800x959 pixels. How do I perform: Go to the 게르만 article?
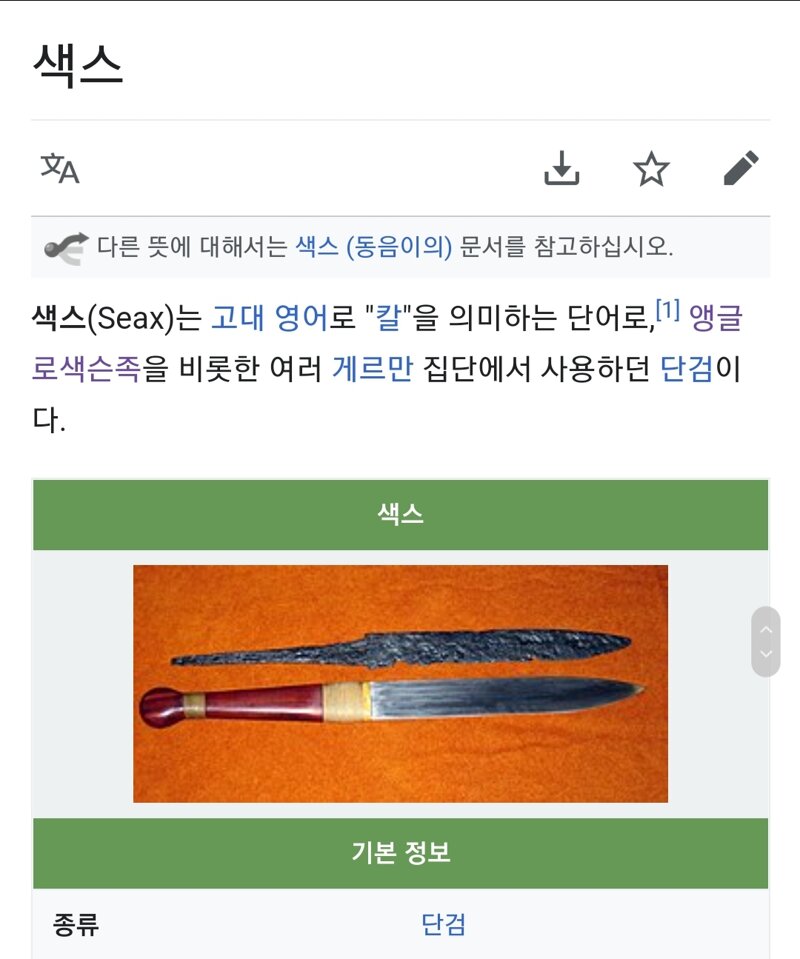[x=372, y=370]
